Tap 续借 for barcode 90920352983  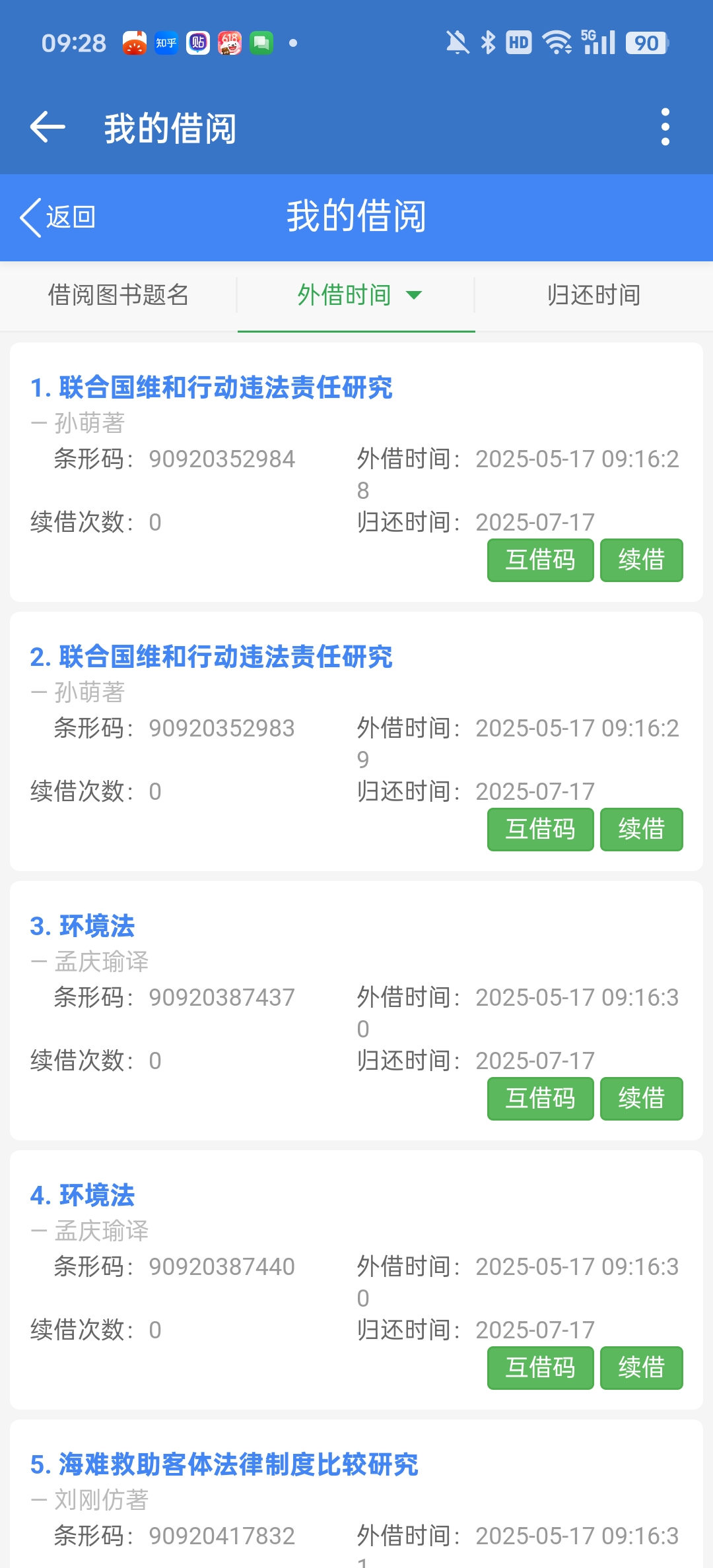[x=641, y=830]
